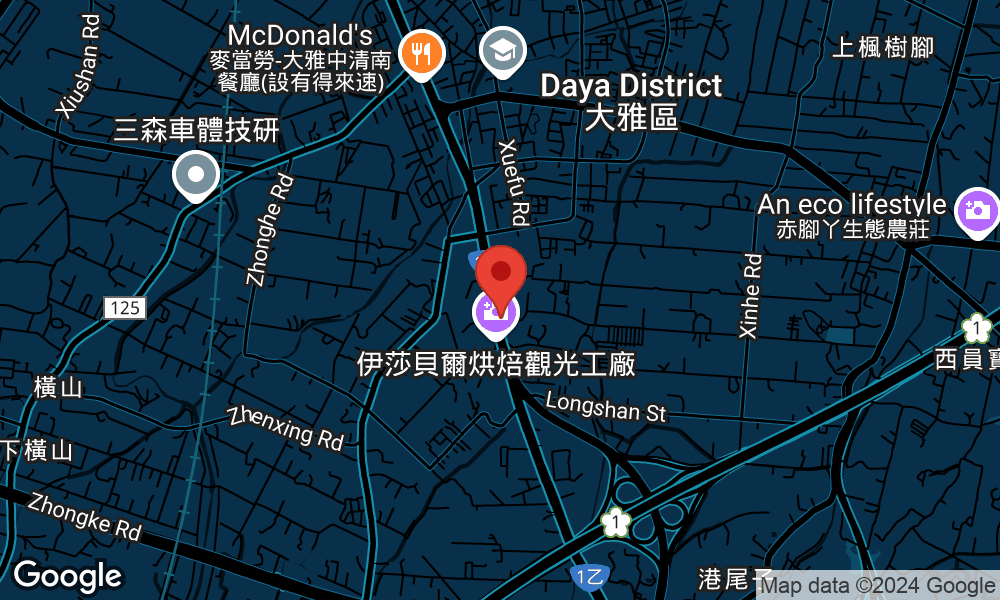Screen dimensions: 1000x600
Task: Tap the red location pin
Action: click(501, 272)
